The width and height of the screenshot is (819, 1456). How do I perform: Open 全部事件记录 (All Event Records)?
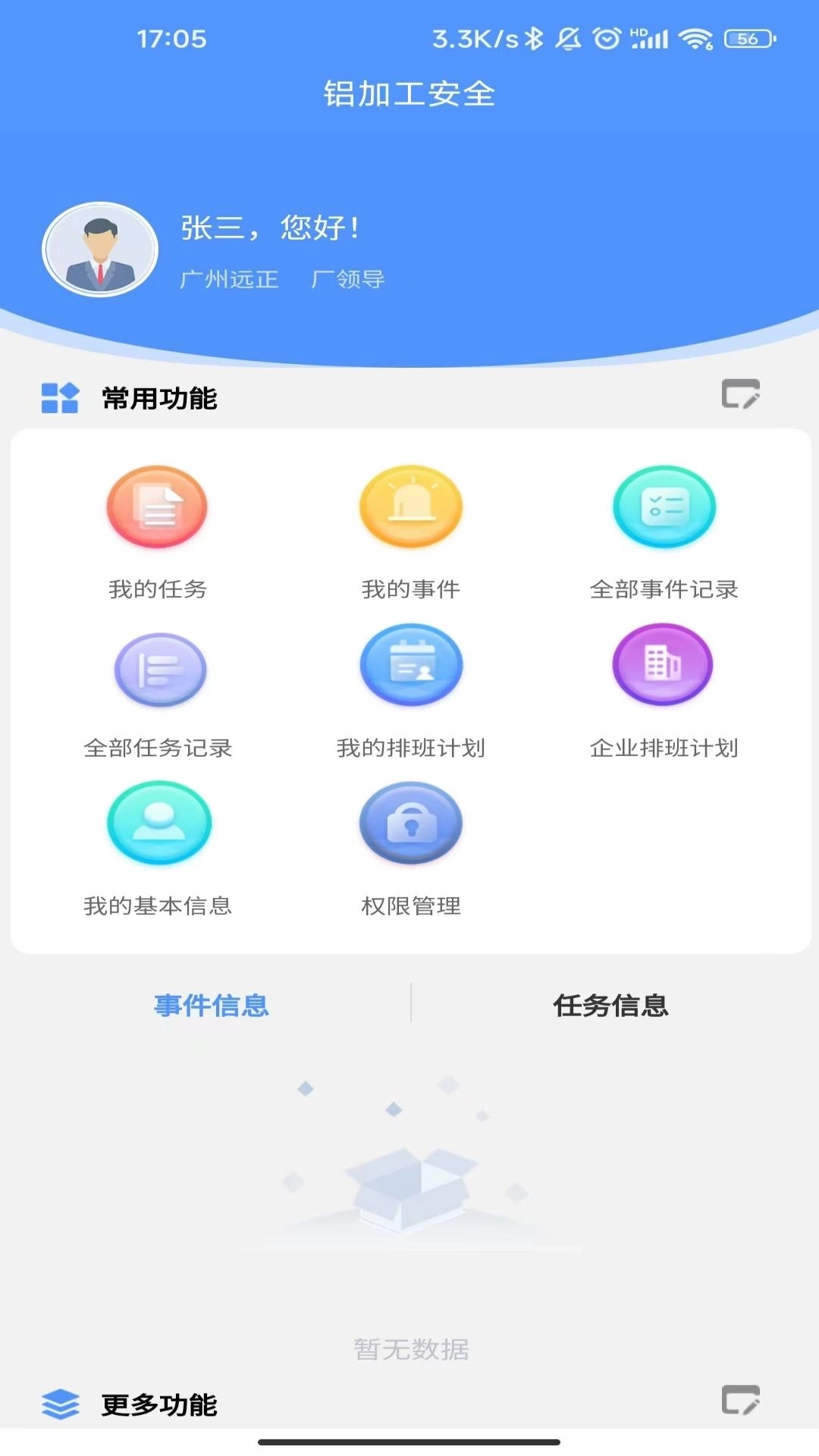tap(664, 508)
